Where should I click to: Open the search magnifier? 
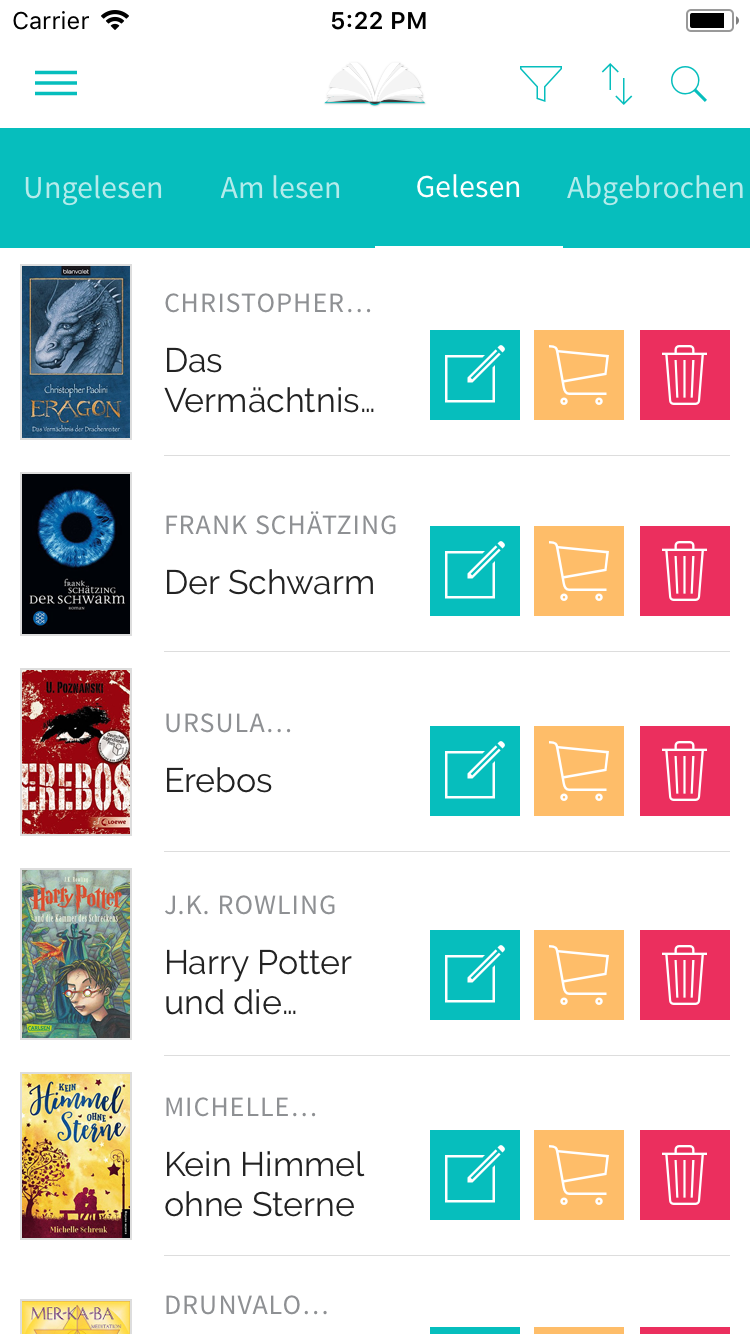pos(688,83)
